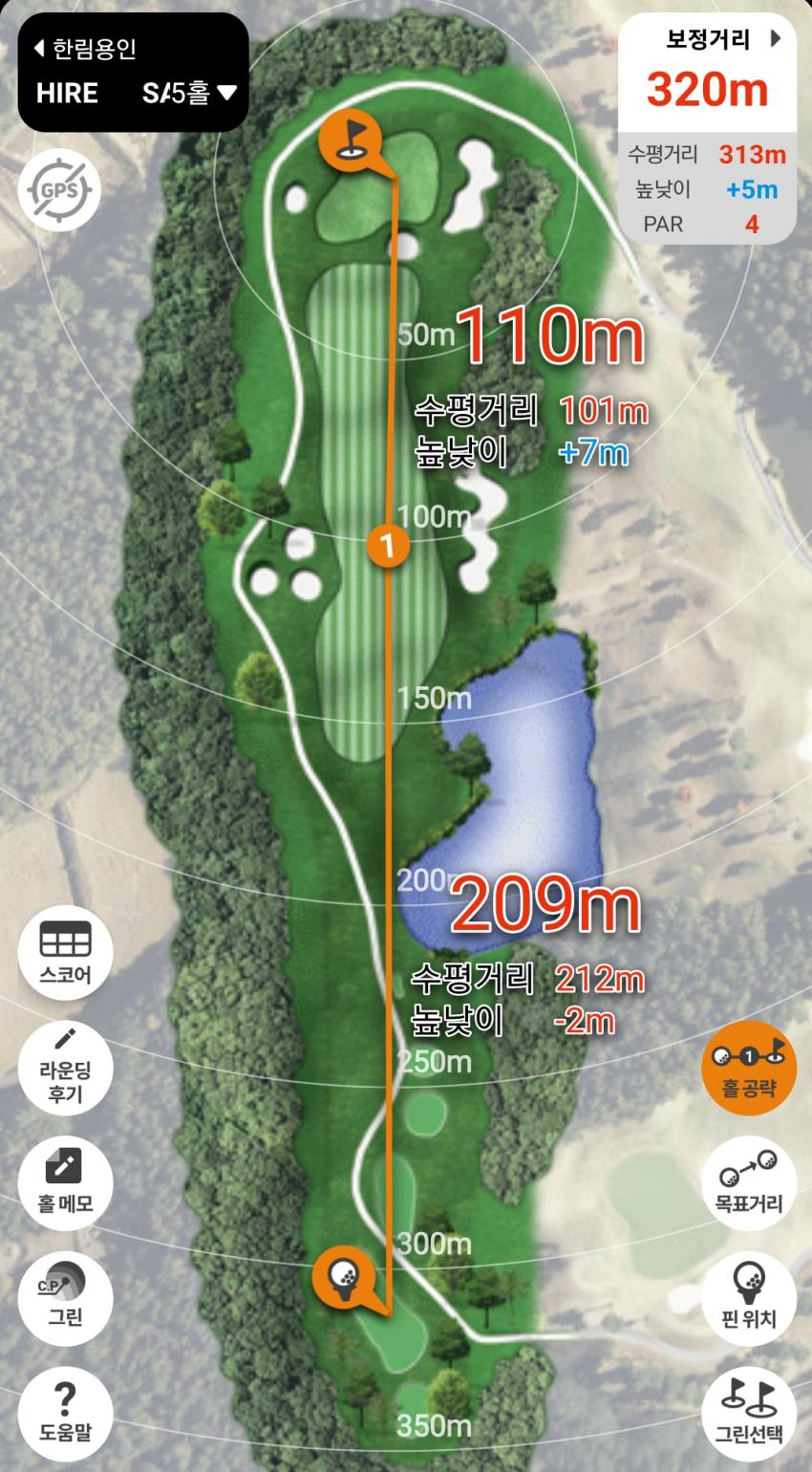The image size is (812, 1472).
Task: Open 도움말 help
Action: point(65,1413)
